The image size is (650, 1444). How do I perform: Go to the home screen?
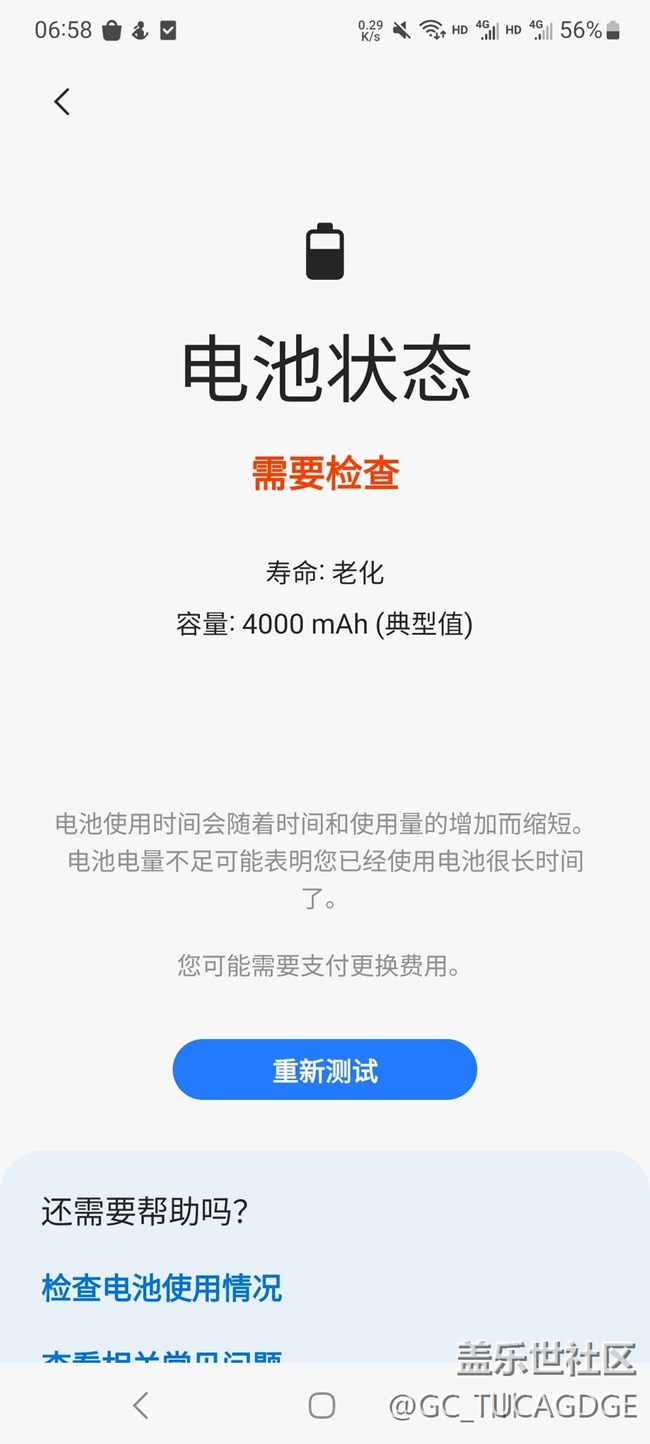[x=322, y=1405]
